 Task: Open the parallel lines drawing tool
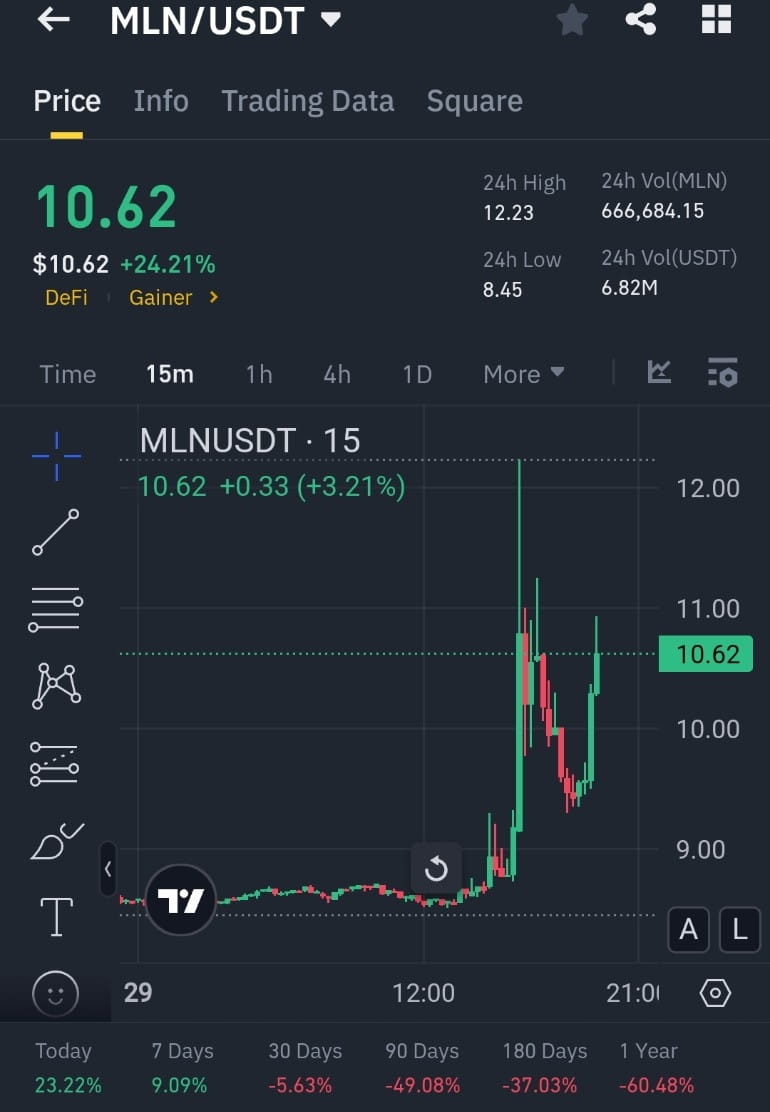click(x=54, y=608)
